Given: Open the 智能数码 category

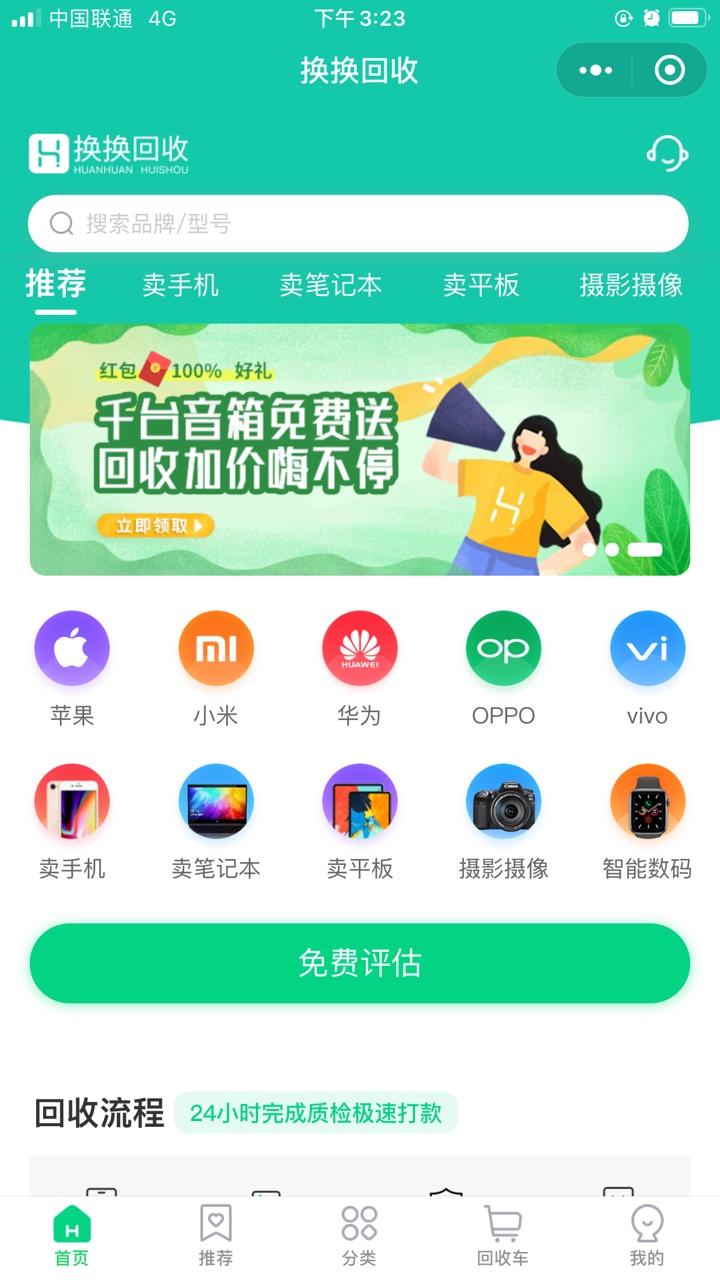Looking at the screenshot, I should [x=647, y=802].
